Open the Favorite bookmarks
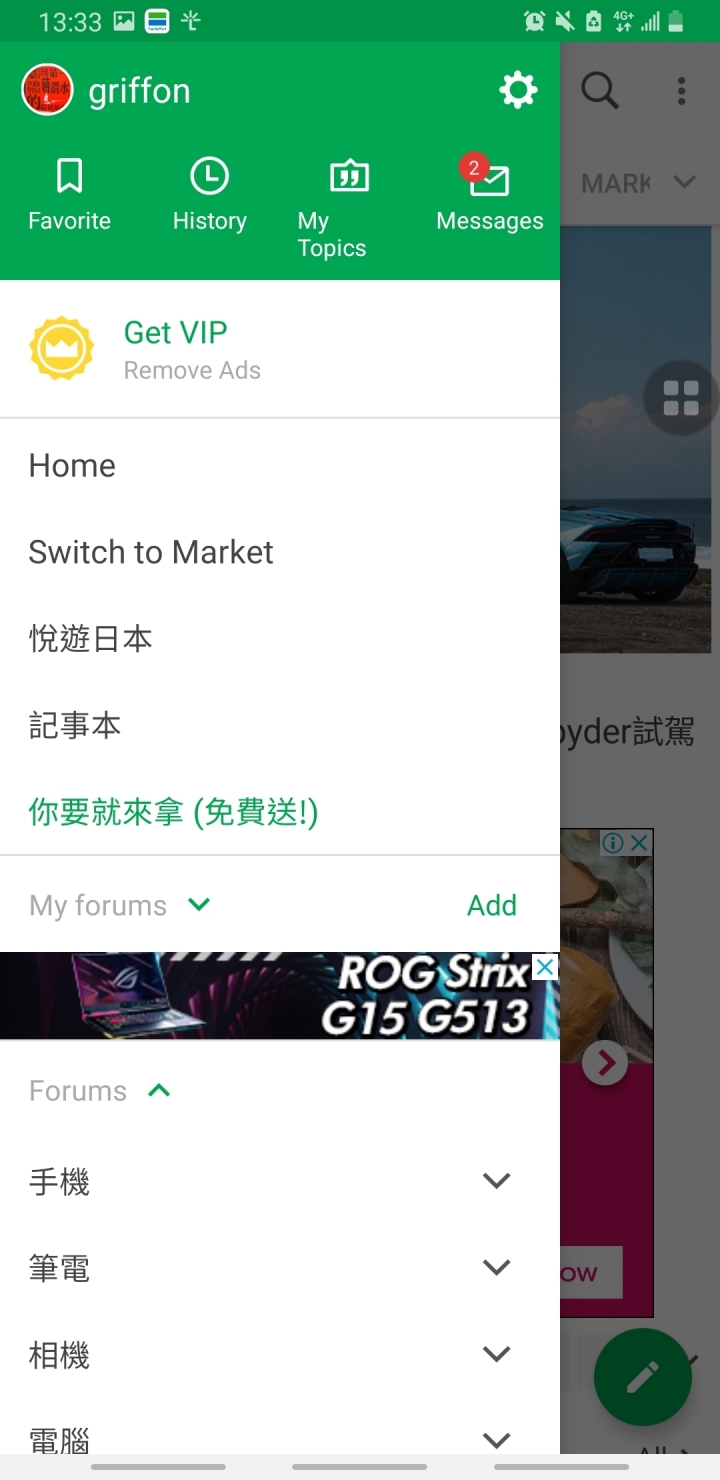This screenshot has width=720, height=1480. (69, 195)
